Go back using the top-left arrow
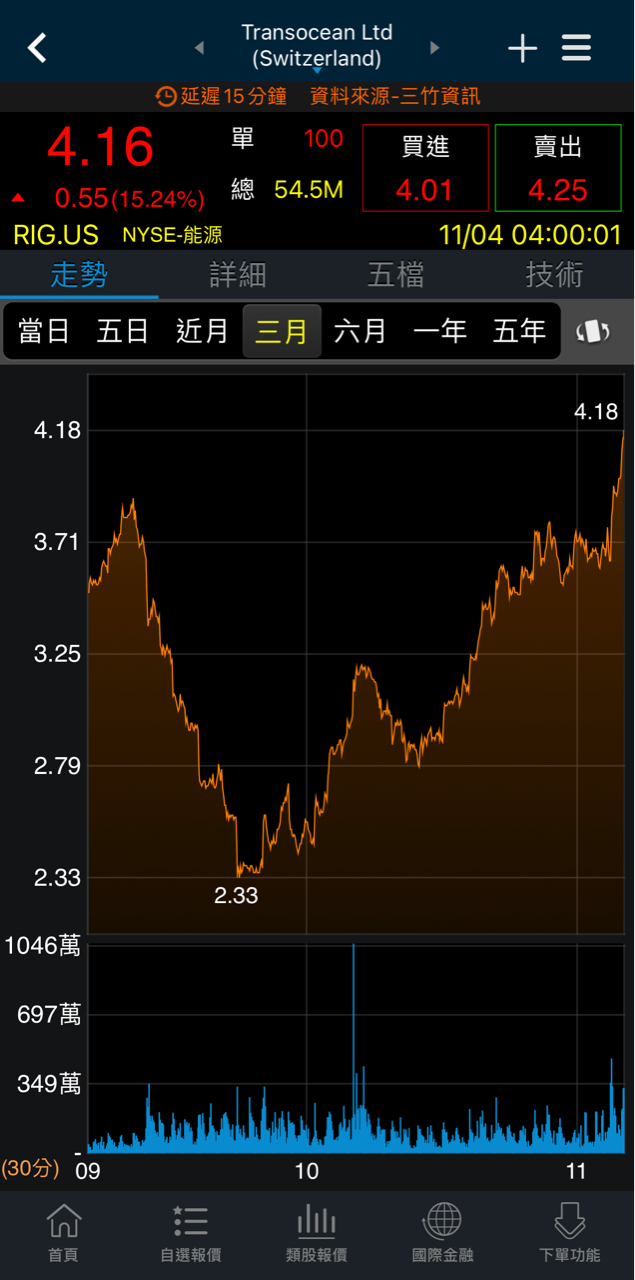Screen dimensions: 635x1280 click(37, 47)
